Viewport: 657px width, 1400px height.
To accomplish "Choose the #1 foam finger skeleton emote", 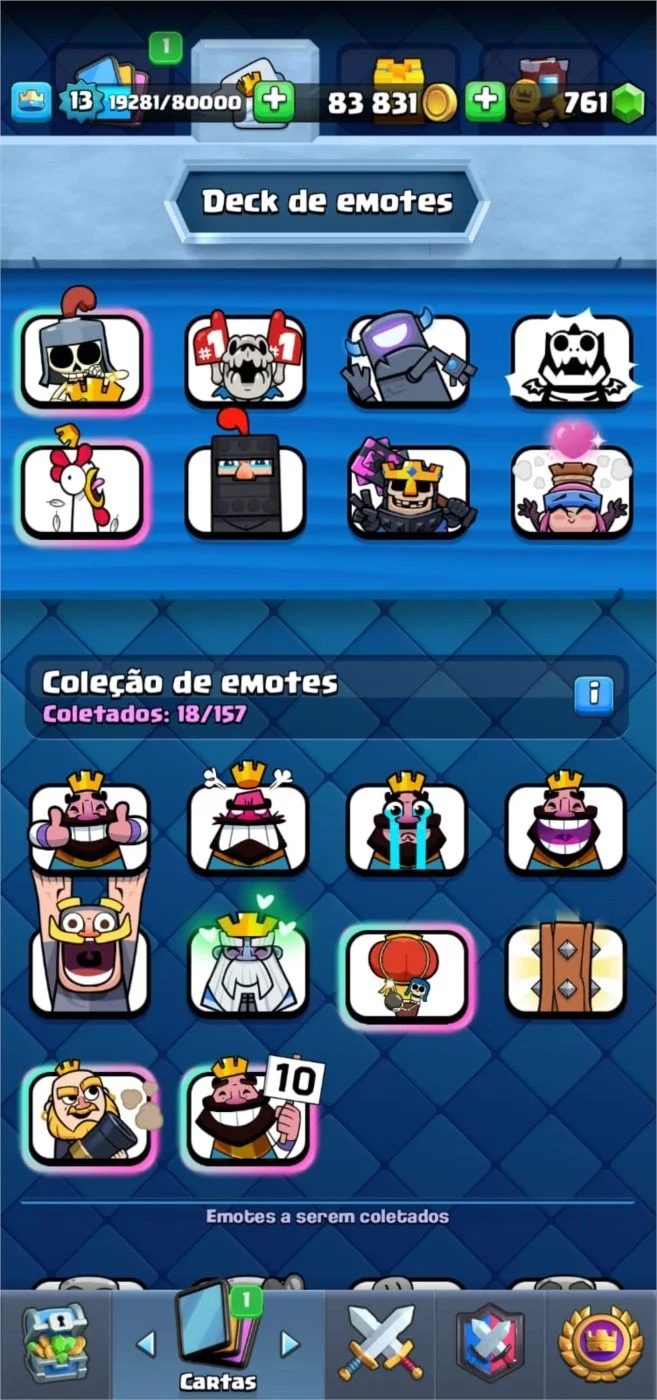I will point(246,359).
